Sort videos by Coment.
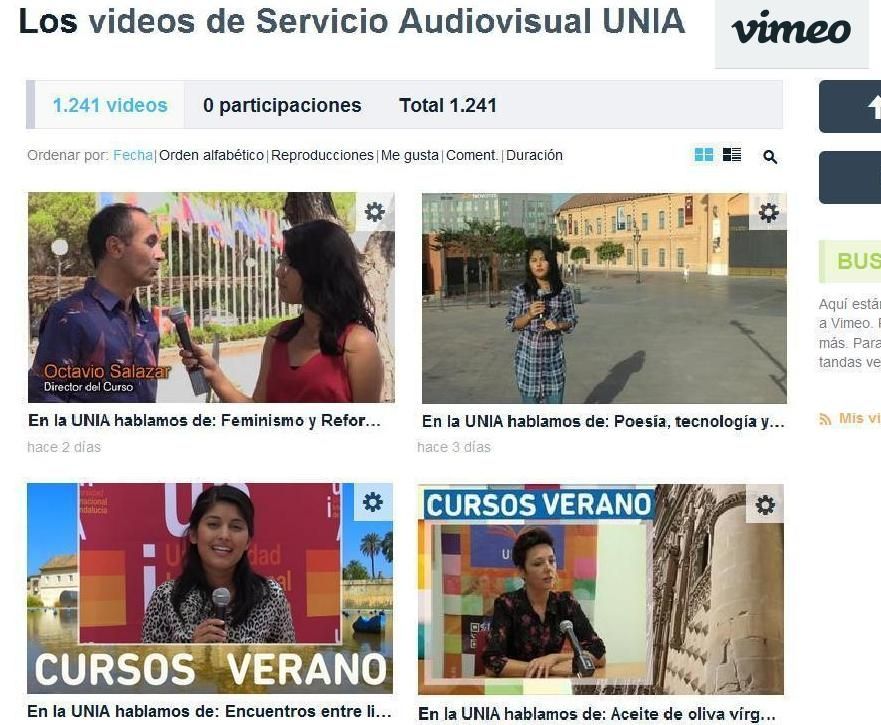The height and width of the screenshot is (725, 881). point(472,155)
